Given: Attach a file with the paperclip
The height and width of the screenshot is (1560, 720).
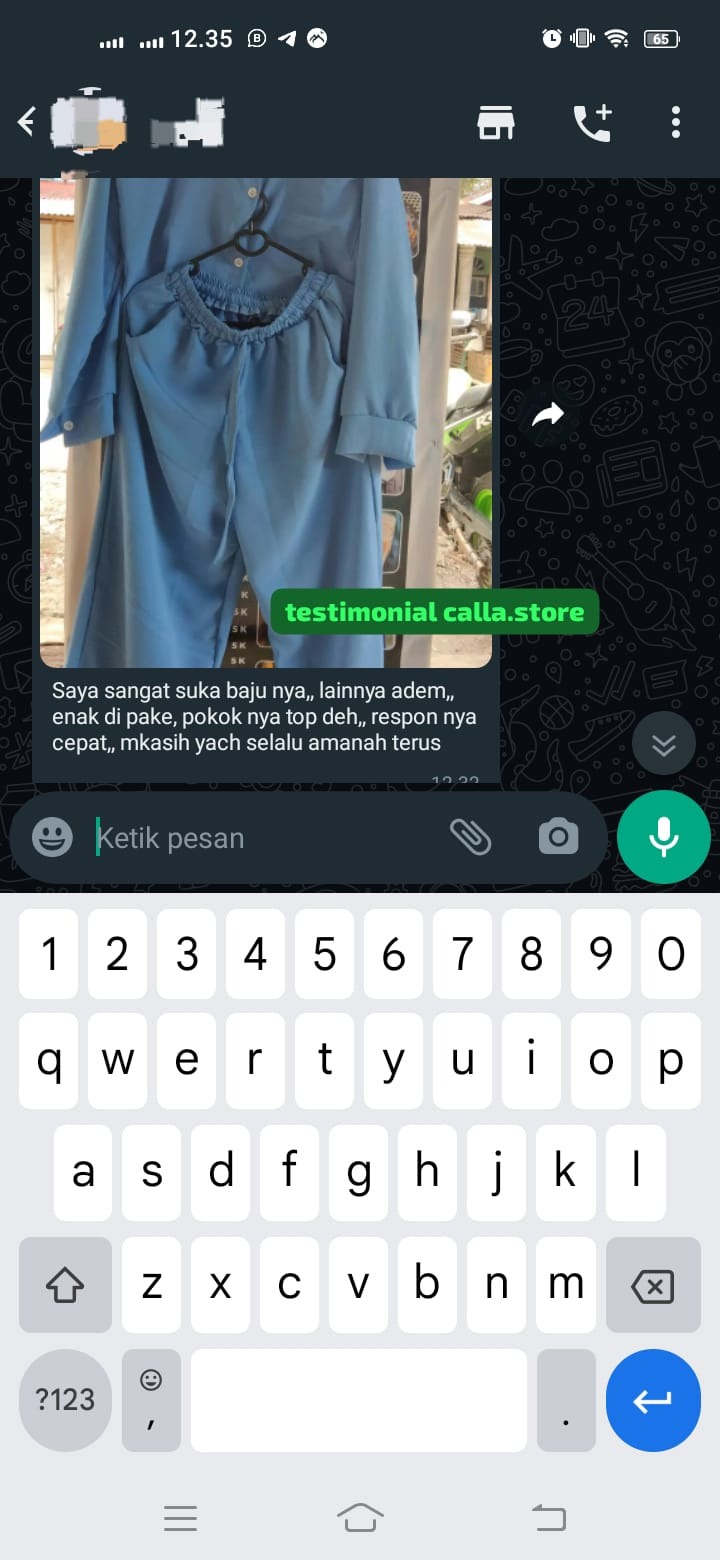Looking at the screenshot, I should 470,836.
